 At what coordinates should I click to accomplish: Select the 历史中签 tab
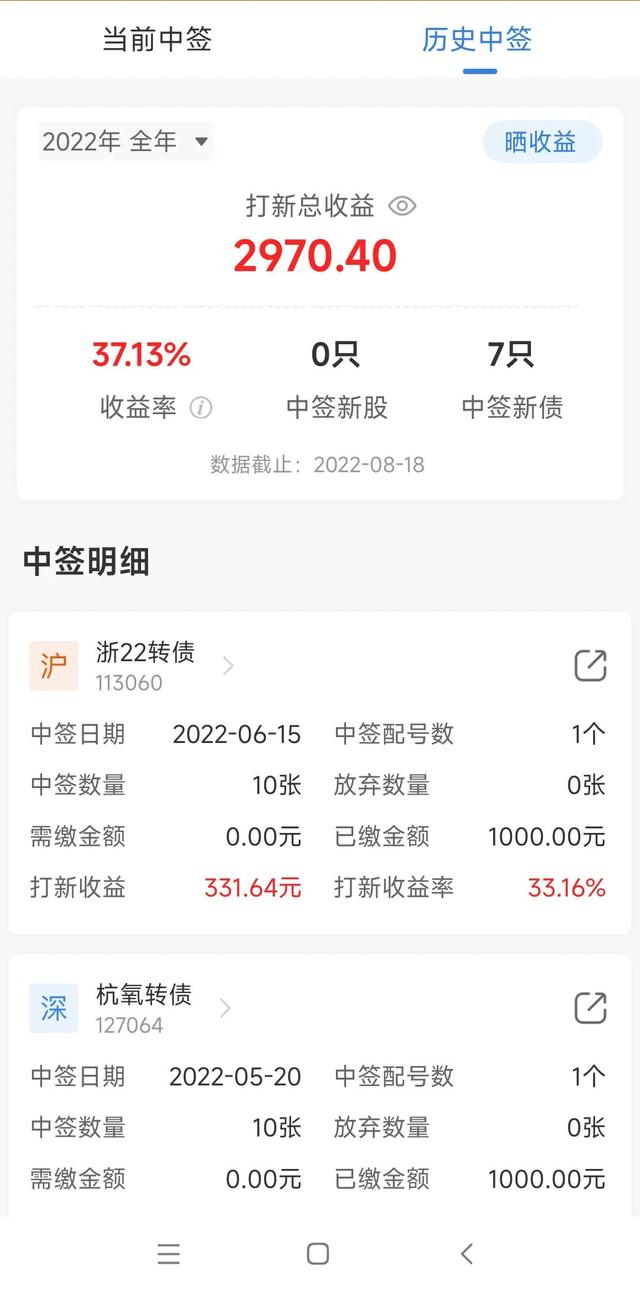coord(477,40)
